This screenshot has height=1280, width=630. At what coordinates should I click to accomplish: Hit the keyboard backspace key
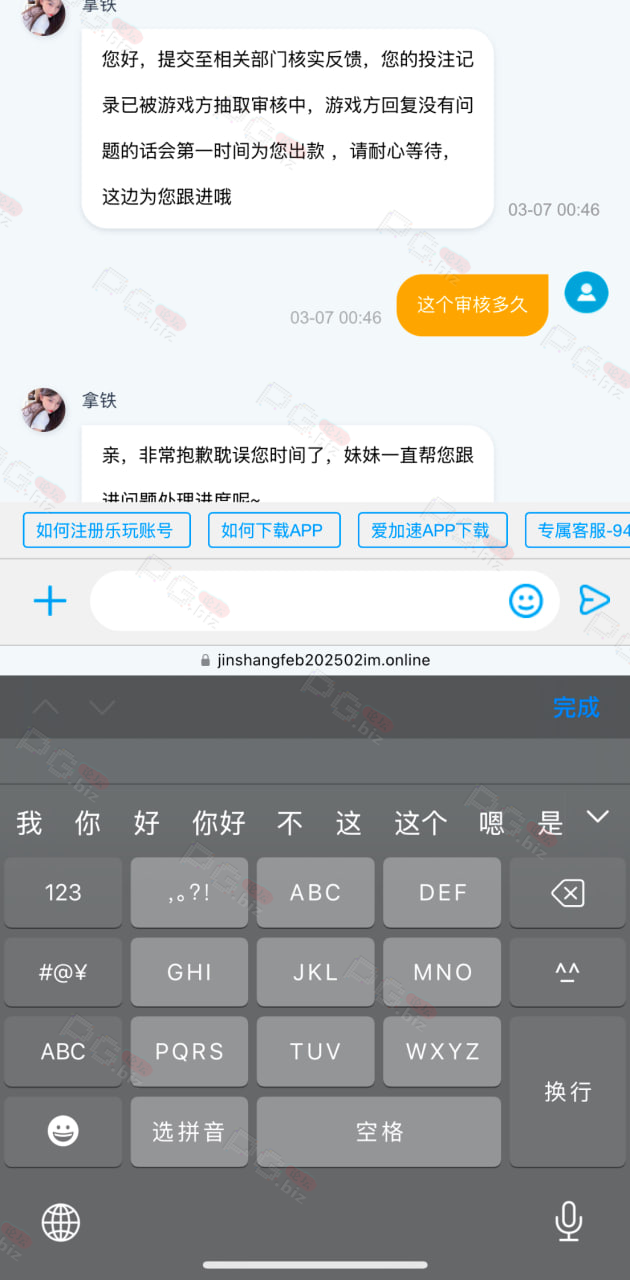568,892
